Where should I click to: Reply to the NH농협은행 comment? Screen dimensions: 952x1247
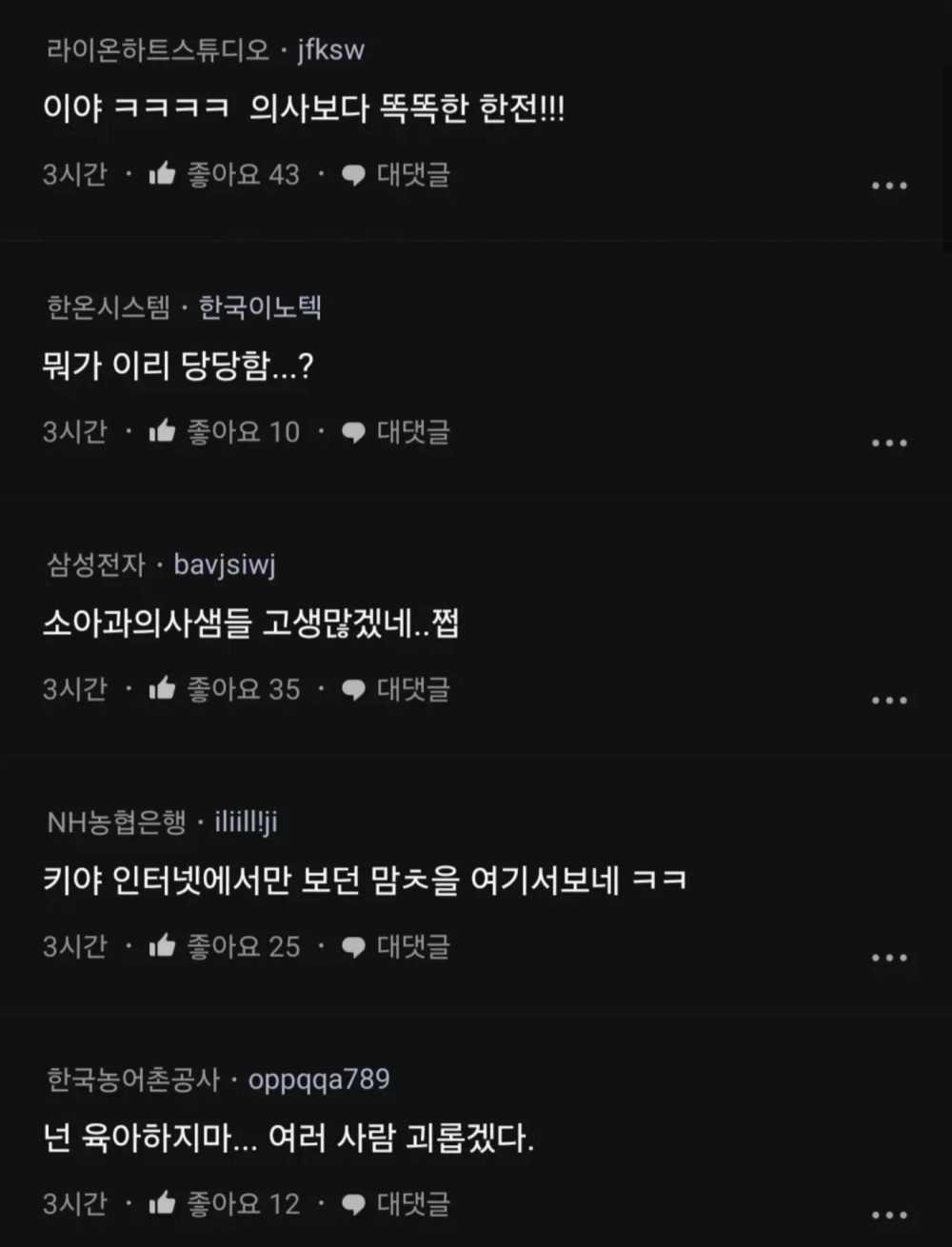tap(395, 946)
